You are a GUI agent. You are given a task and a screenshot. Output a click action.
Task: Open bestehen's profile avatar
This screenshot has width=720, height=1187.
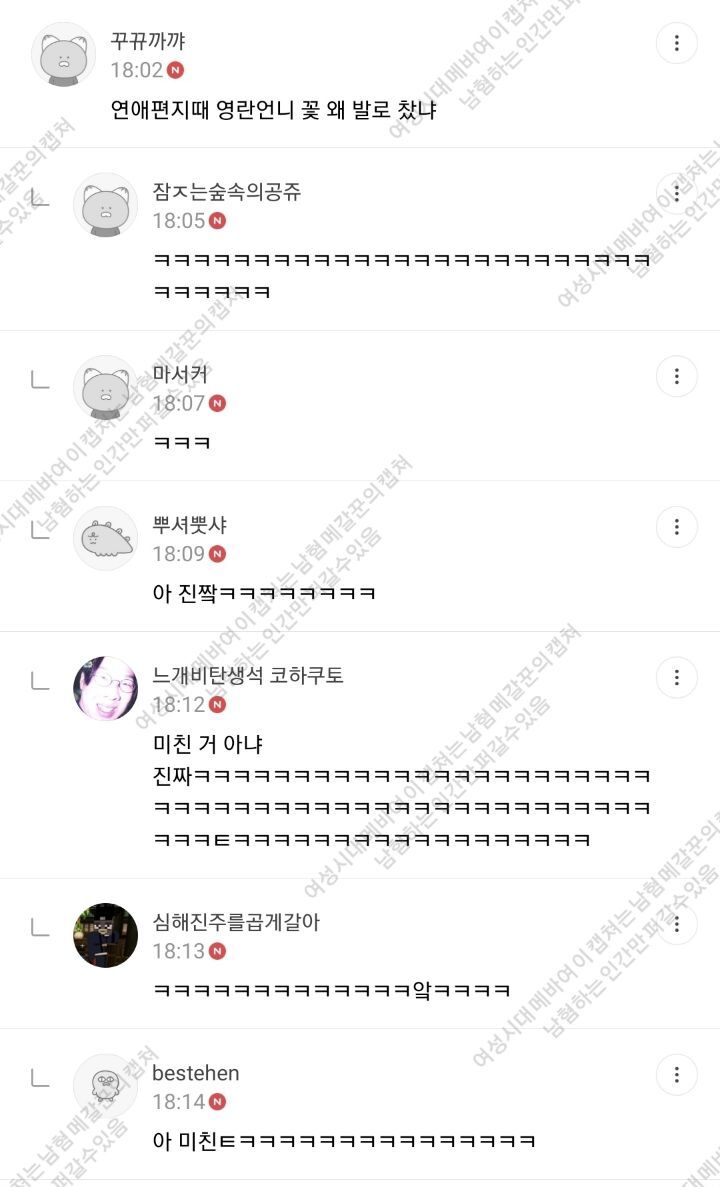click(x=105, y=1086)
